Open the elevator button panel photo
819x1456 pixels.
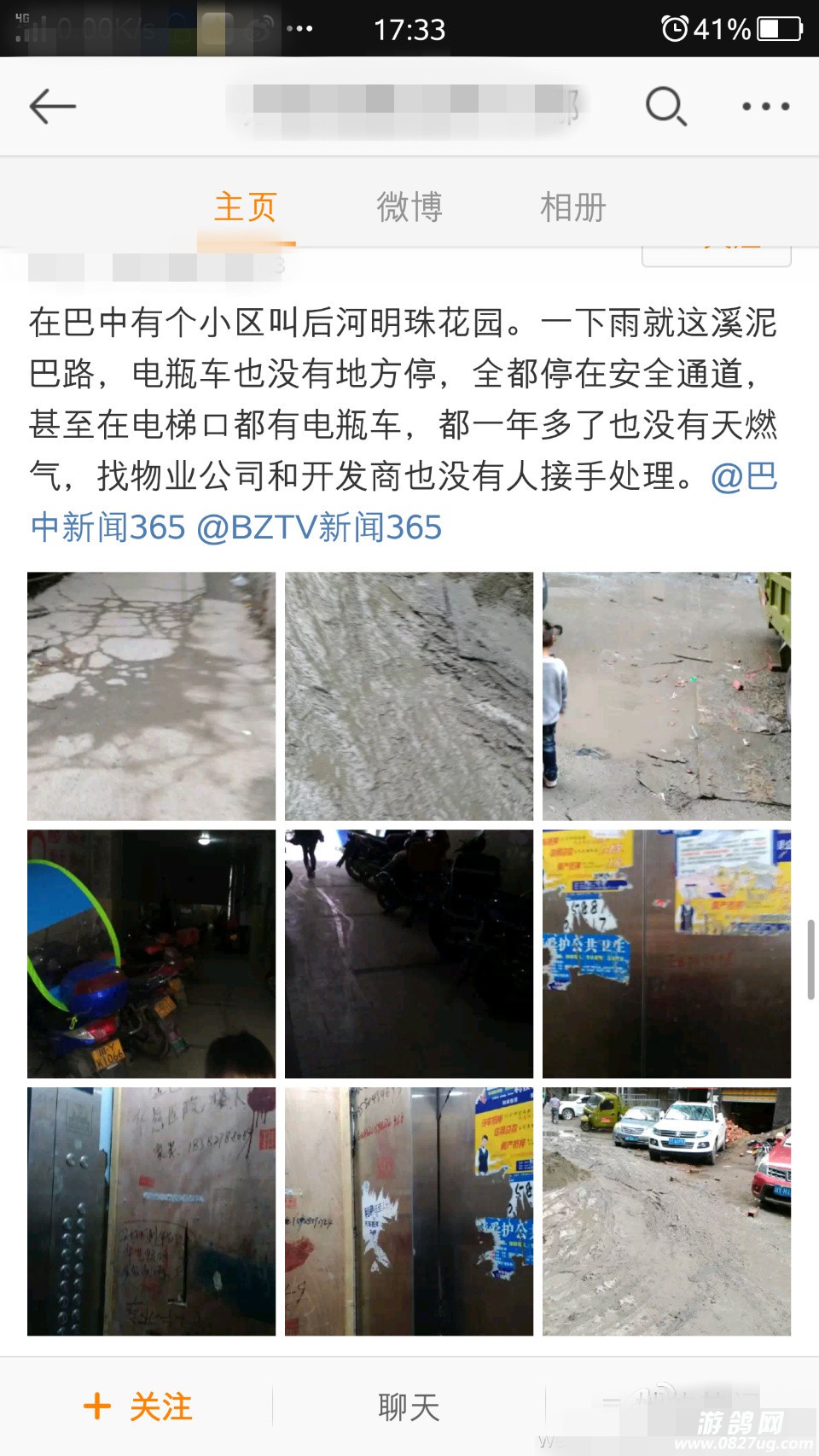(151, 1212)
